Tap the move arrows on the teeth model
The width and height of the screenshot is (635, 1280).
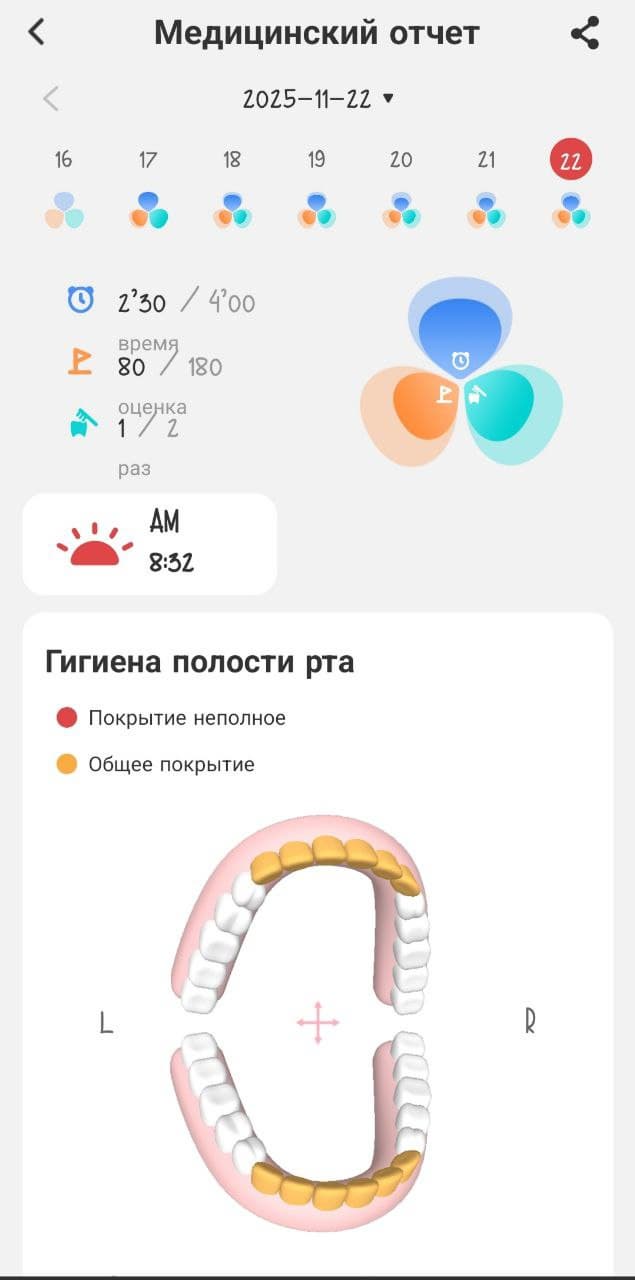(318, 1022)
